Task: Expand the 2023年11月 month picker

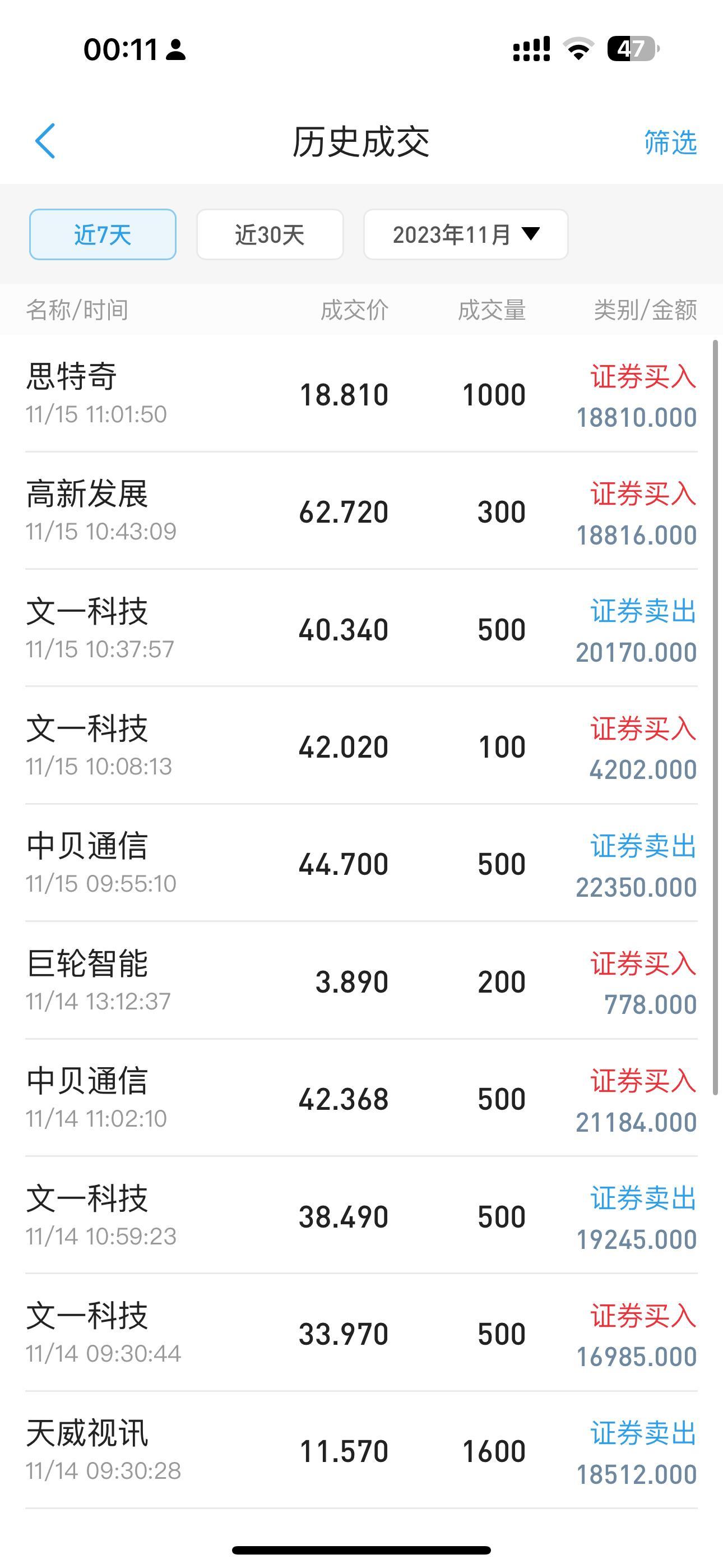Action: (x=466, y=234)
